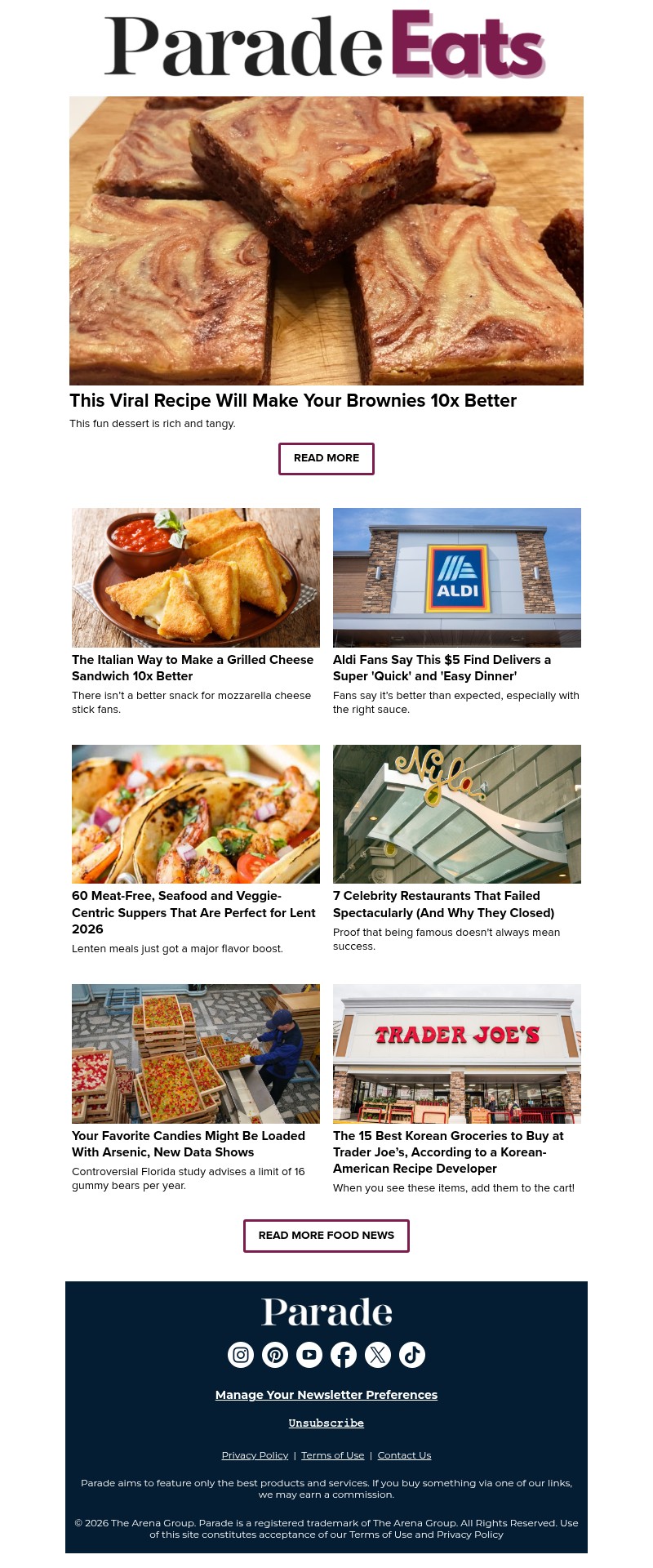Open Manage Your Newsletter Preferences
This screenshot has height=1568, width=653.
pyautogui.click(x=326, y=1394)
